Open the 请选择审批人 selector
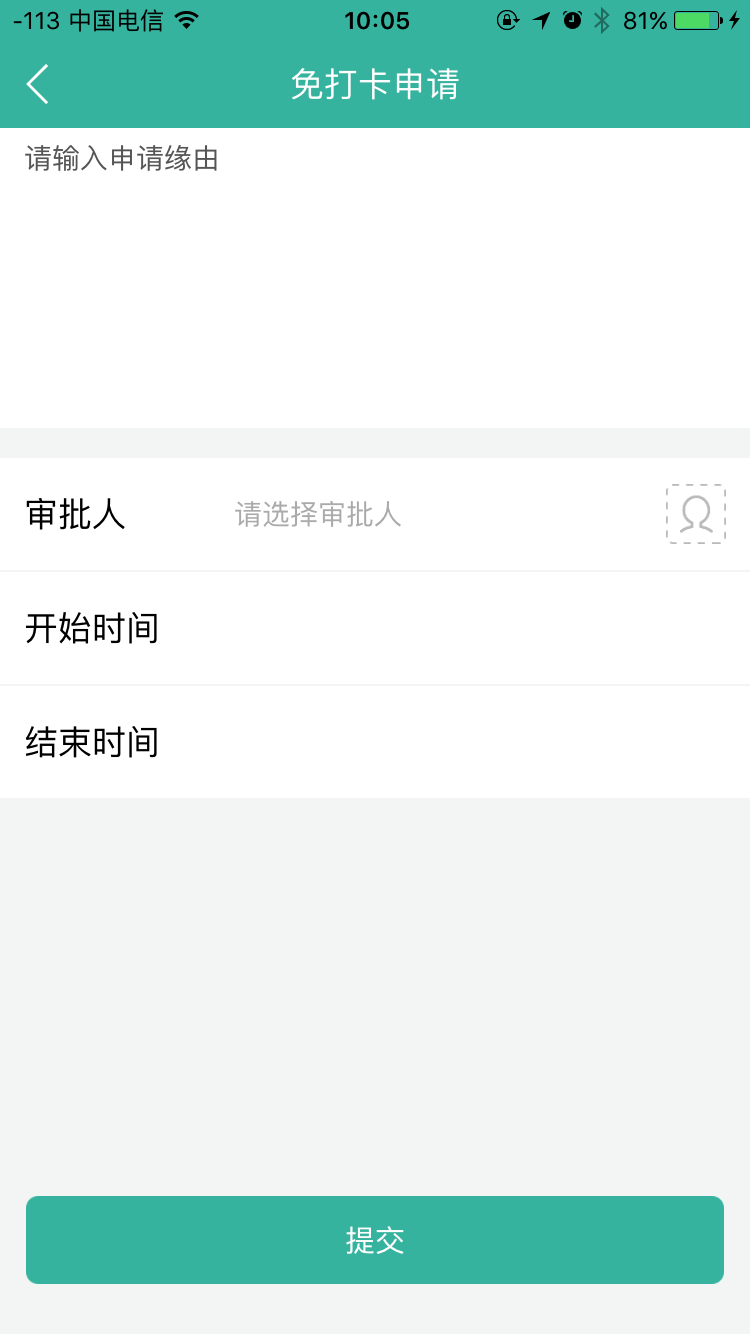This screenshot has width=750, height=1334. pos(318,515)
